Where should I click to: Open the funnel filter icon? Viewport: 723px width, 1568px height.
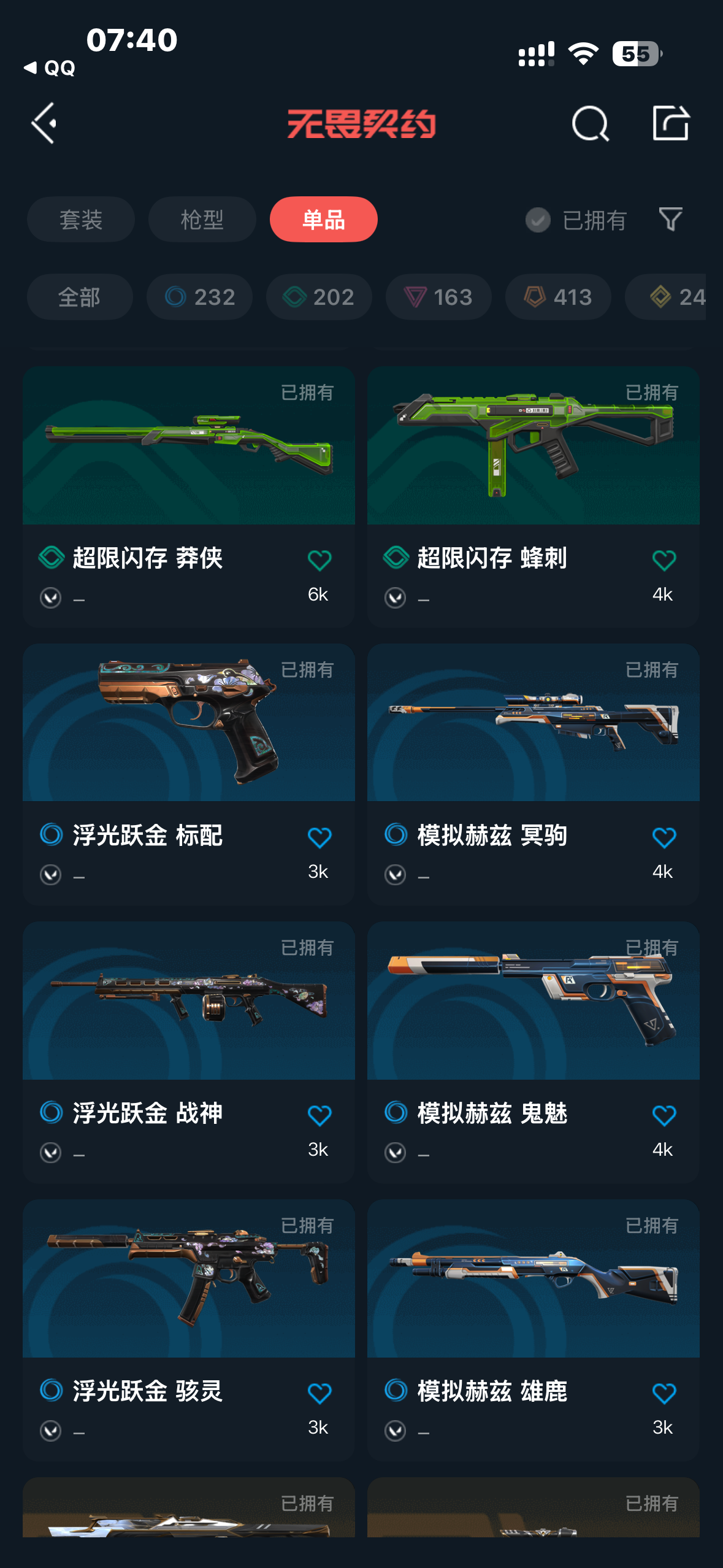pos(670,220)
